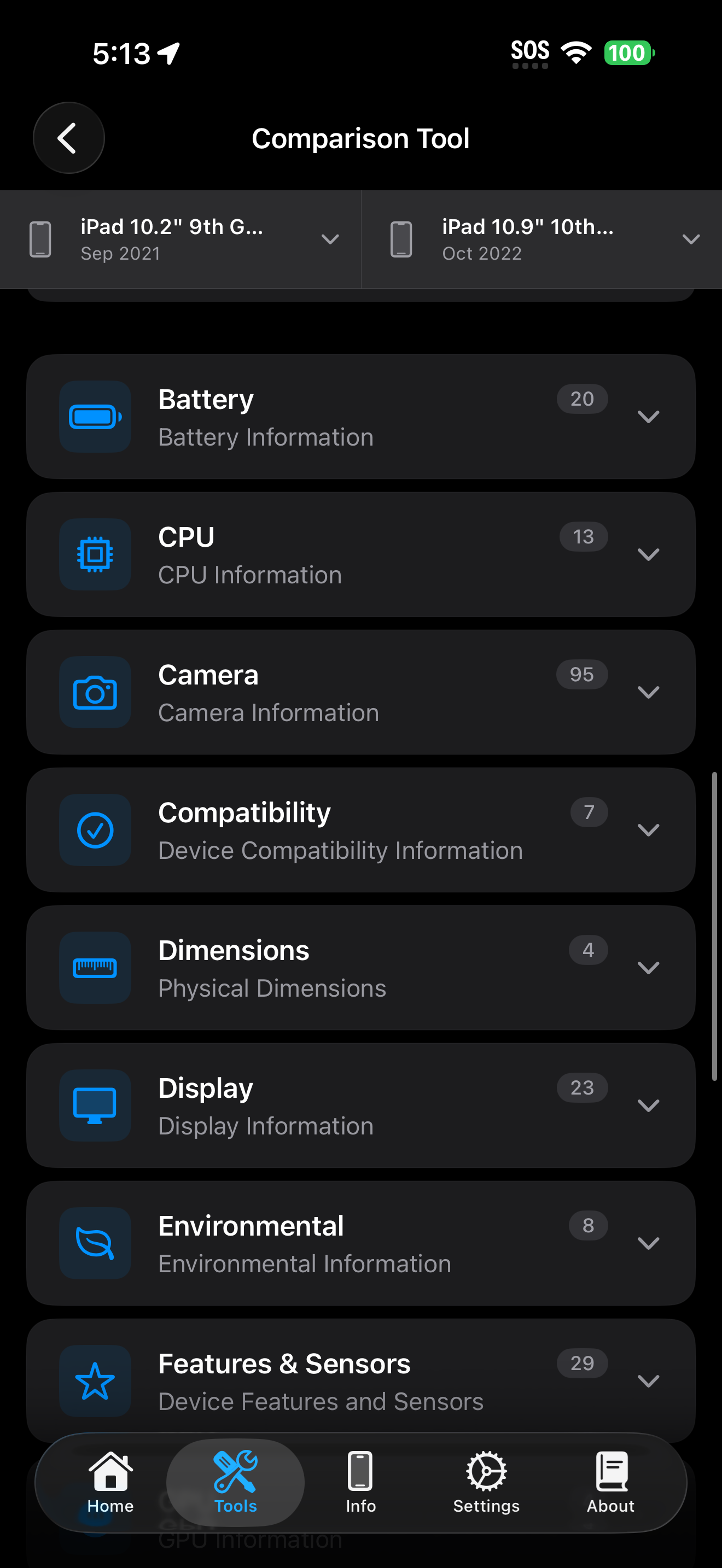Expand the Battery information section
The width and height of the screenshot is (722, 1568).
pos(649,417)
